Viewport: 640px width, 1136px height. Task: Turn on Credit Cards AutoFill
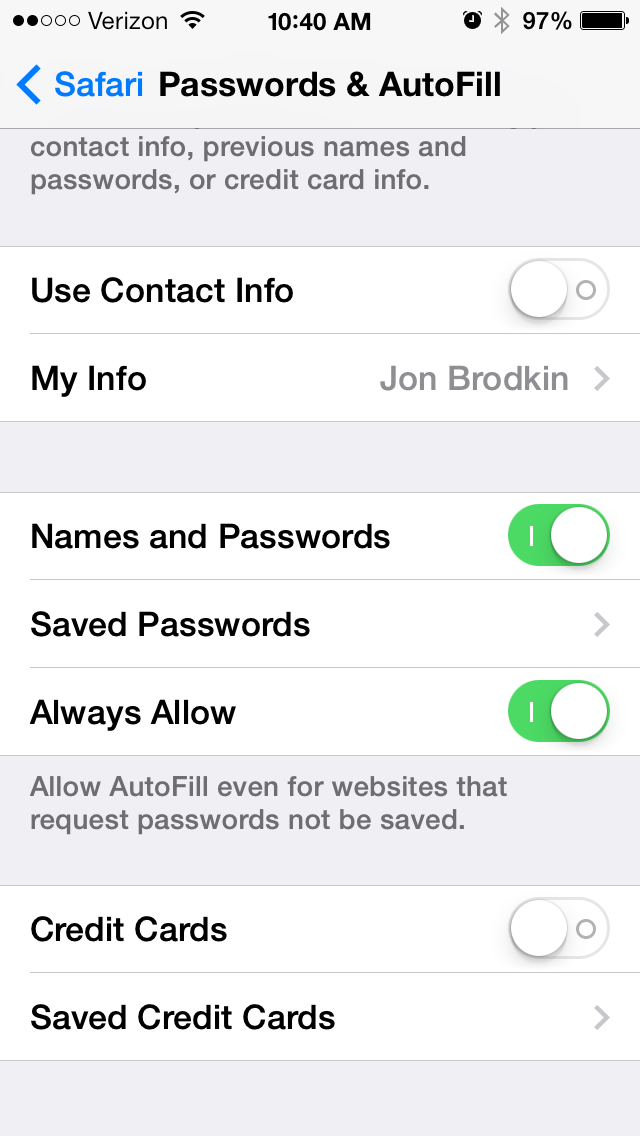coord(559,929)
